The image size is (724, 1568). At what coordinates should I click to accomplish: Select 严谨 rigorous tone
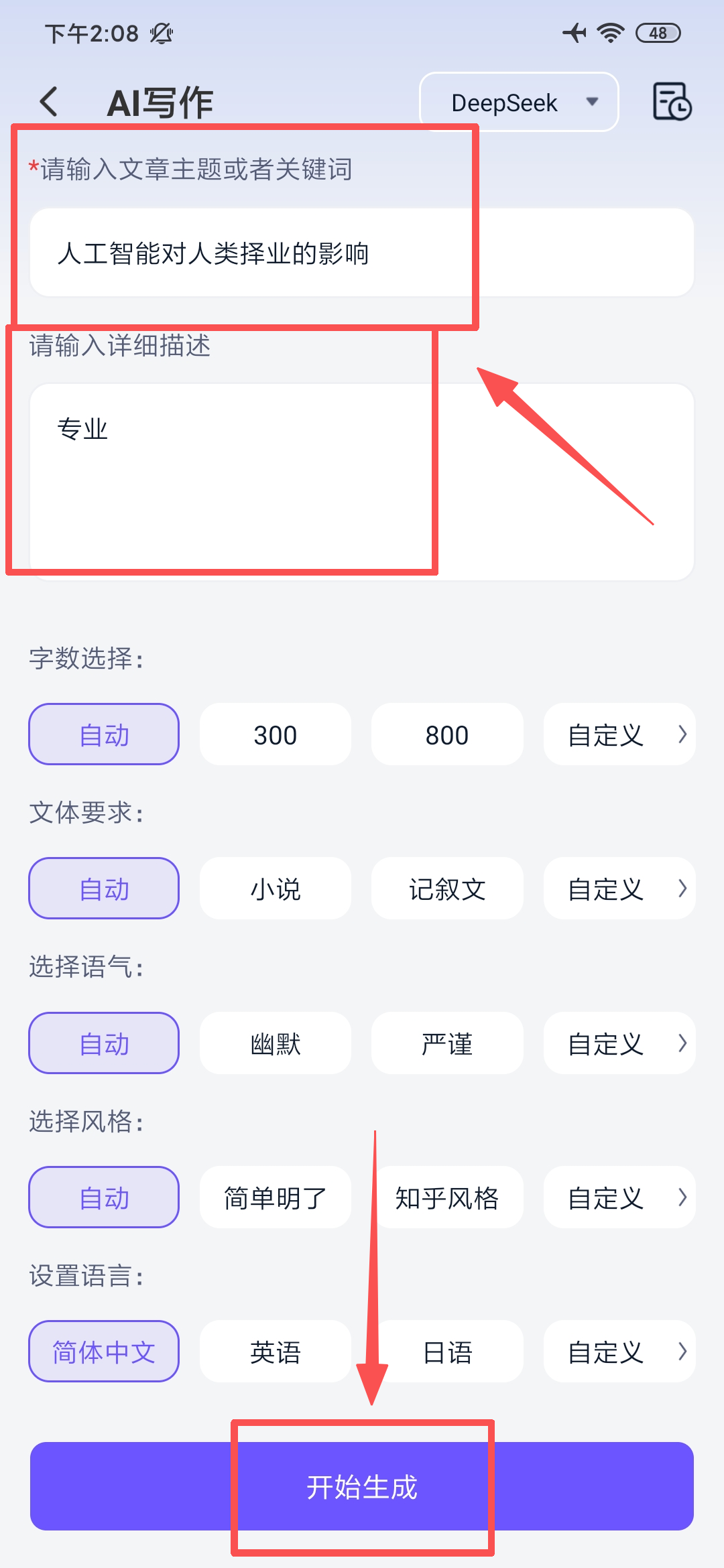point(447,1043)
